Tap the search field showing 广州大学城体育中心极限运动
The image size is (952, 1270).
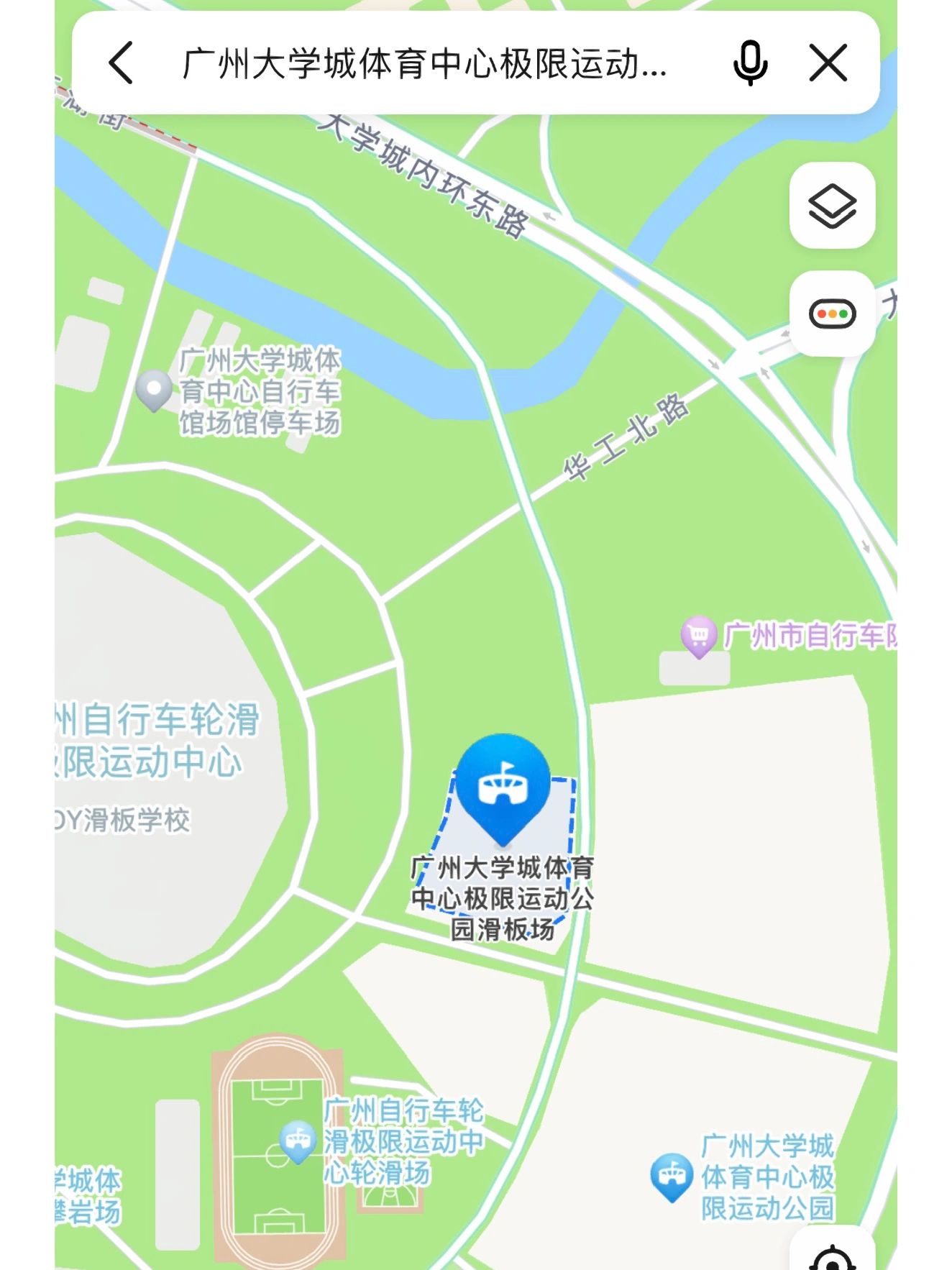pyautogui.click(x=424, y=63)
